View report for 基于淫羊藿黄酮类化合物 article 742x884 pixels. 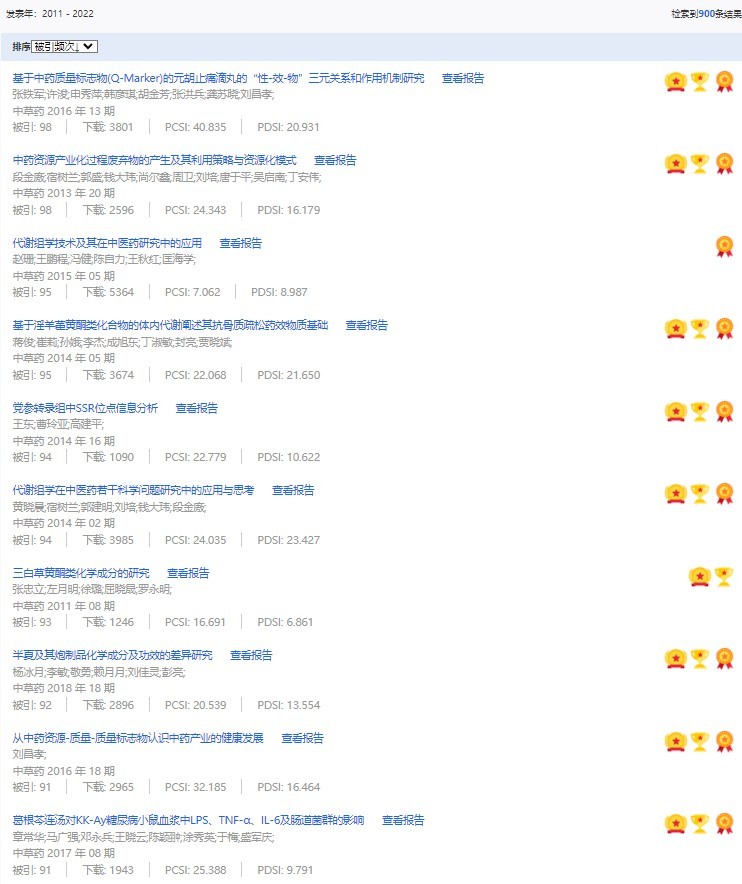point(367,325)
